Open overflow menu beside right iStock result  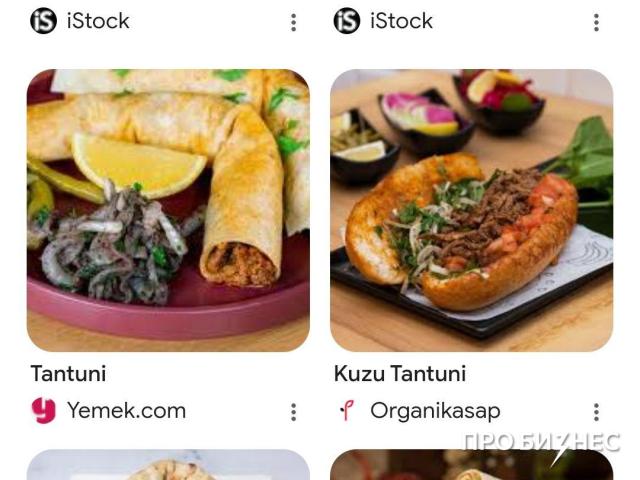tap(596, 22)
